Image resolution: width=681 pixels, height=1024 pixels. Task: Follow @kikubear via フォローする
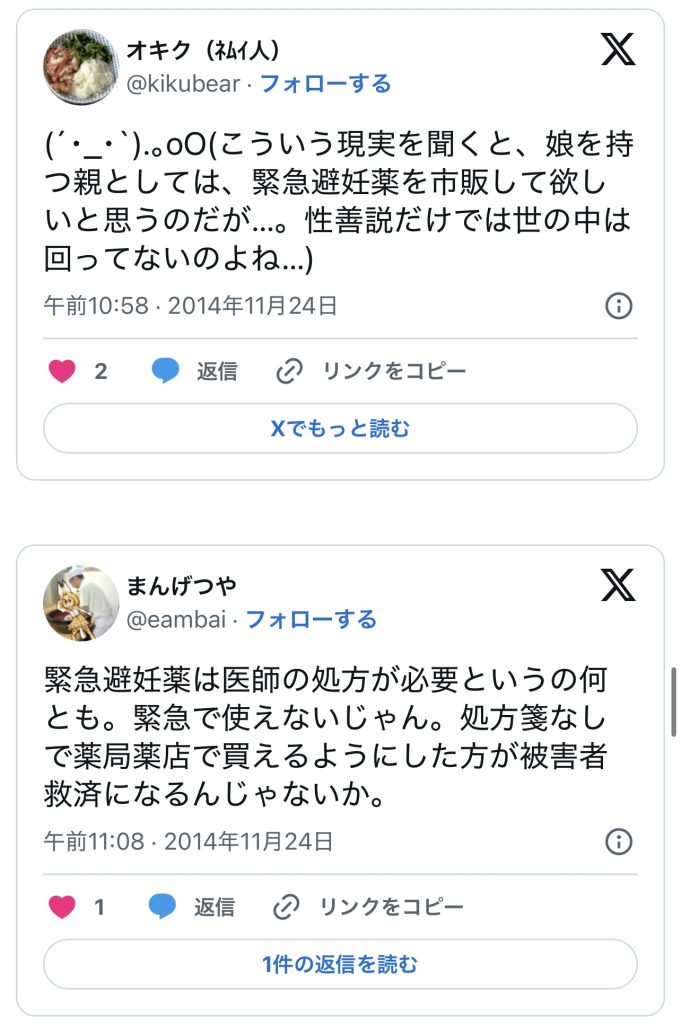coord(325,84)
